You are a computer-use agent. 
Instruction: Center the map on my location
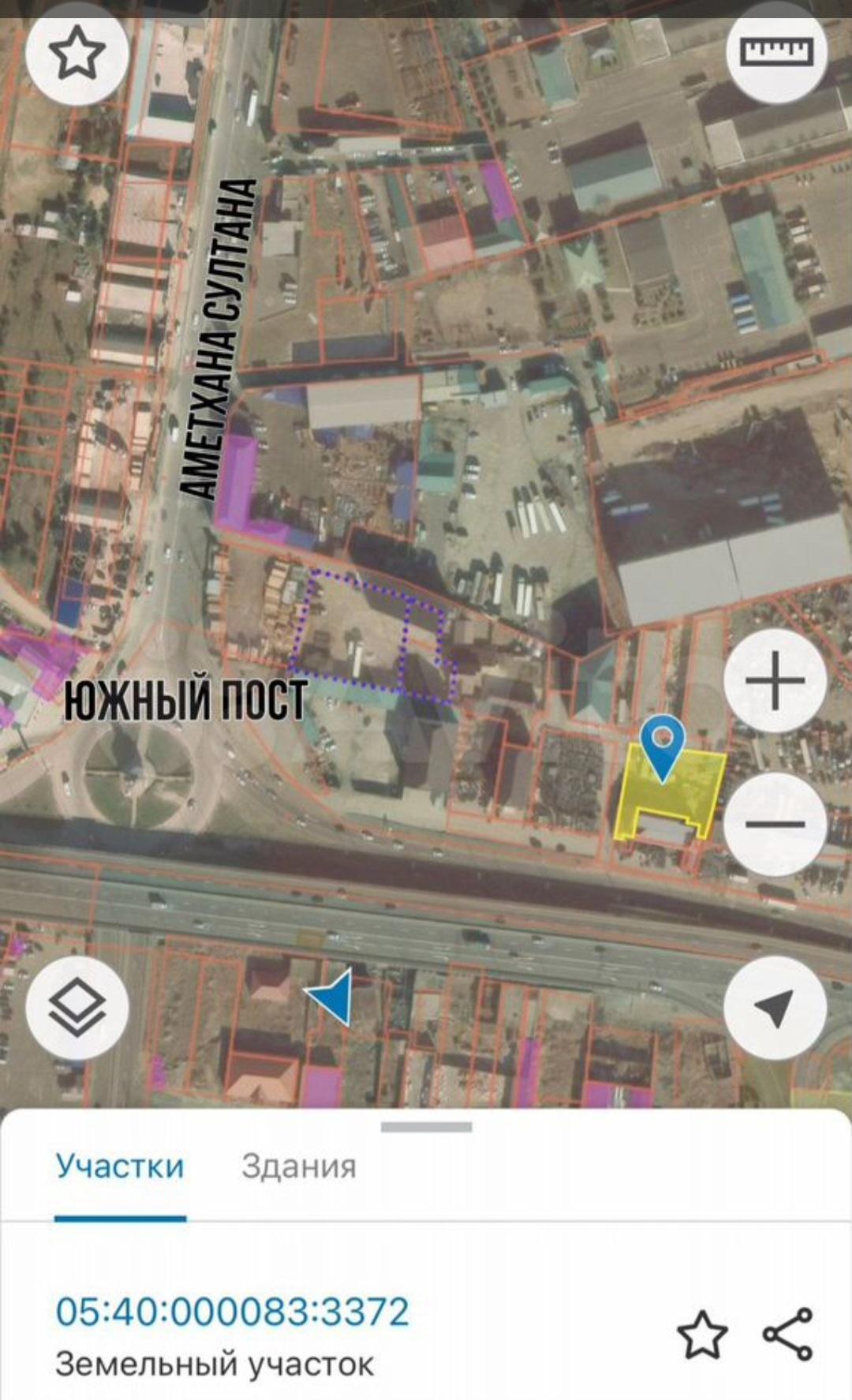775,1008
